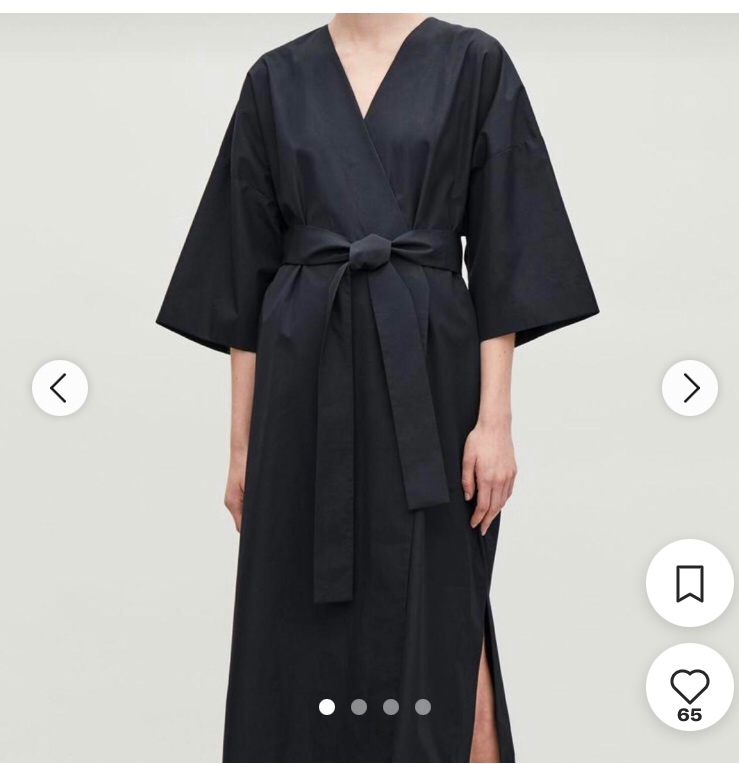Return to prior view using the chevron
Screen dimensions: 739x764
(x=60, y=387)
